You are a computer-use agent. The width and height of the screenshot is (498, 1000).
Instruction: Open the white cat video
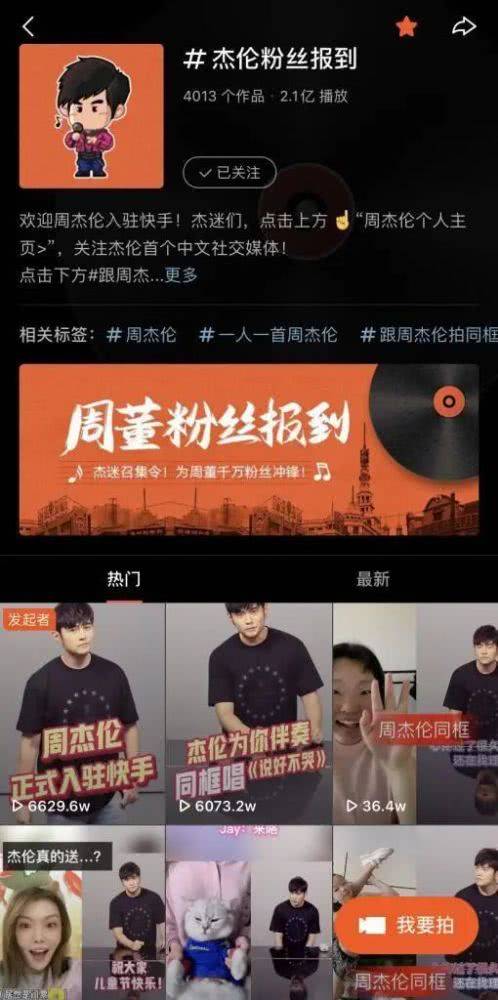(x=249, y=913)
